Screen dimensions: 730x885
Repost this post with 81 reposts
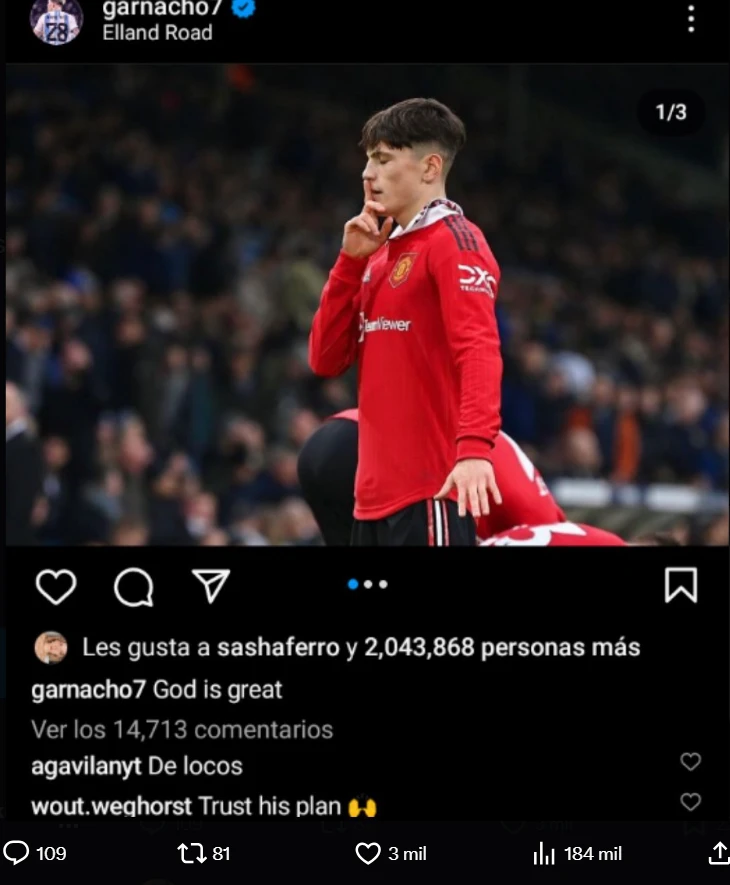(x=190, y=853)
